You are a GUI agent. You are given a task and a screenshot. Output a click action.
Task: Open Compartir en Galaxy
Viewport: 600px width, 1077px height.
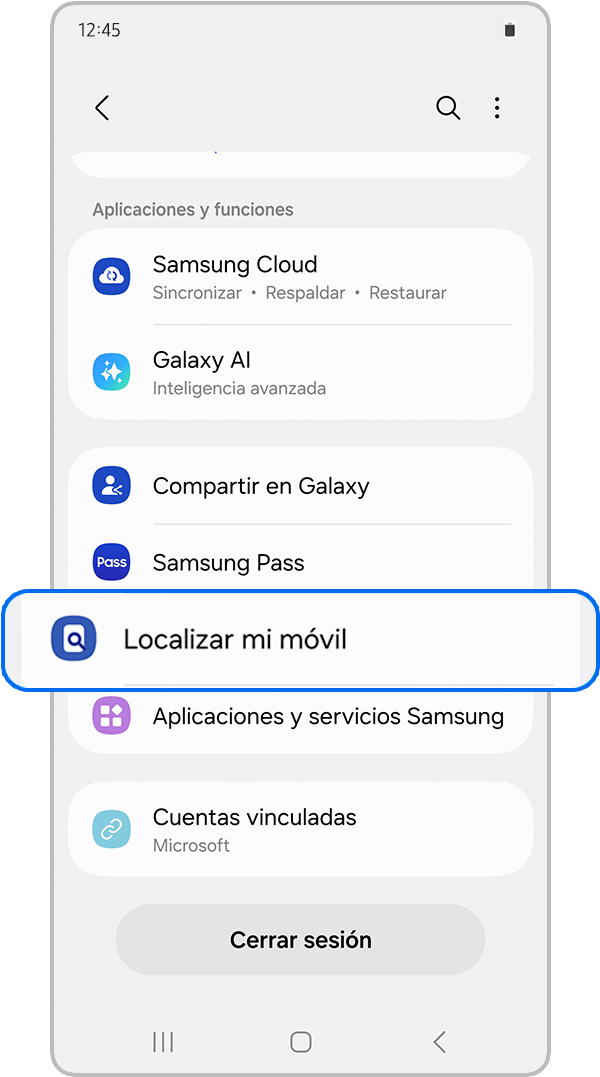pos(300,486)
